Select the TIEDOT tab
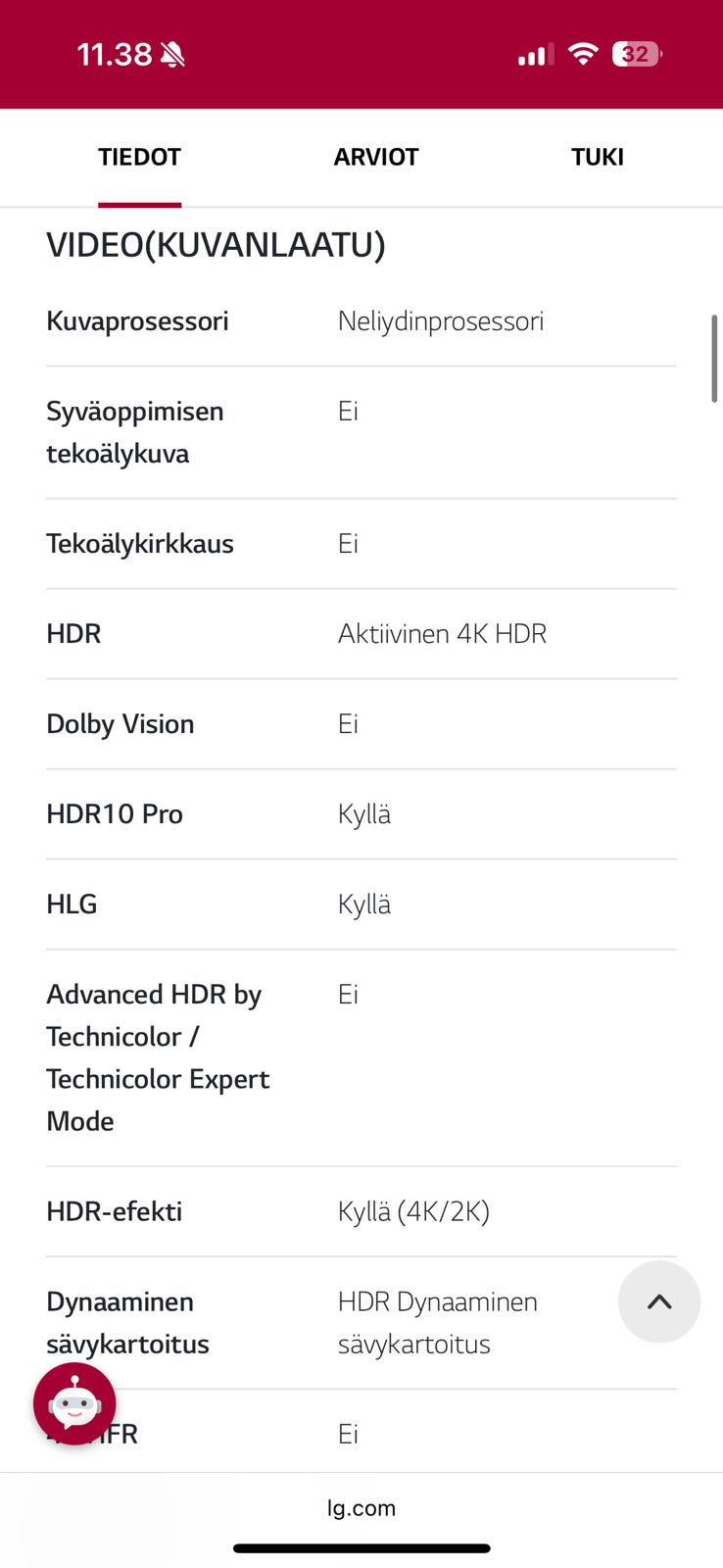This screenshot has width=723, height=1568. 139,157
